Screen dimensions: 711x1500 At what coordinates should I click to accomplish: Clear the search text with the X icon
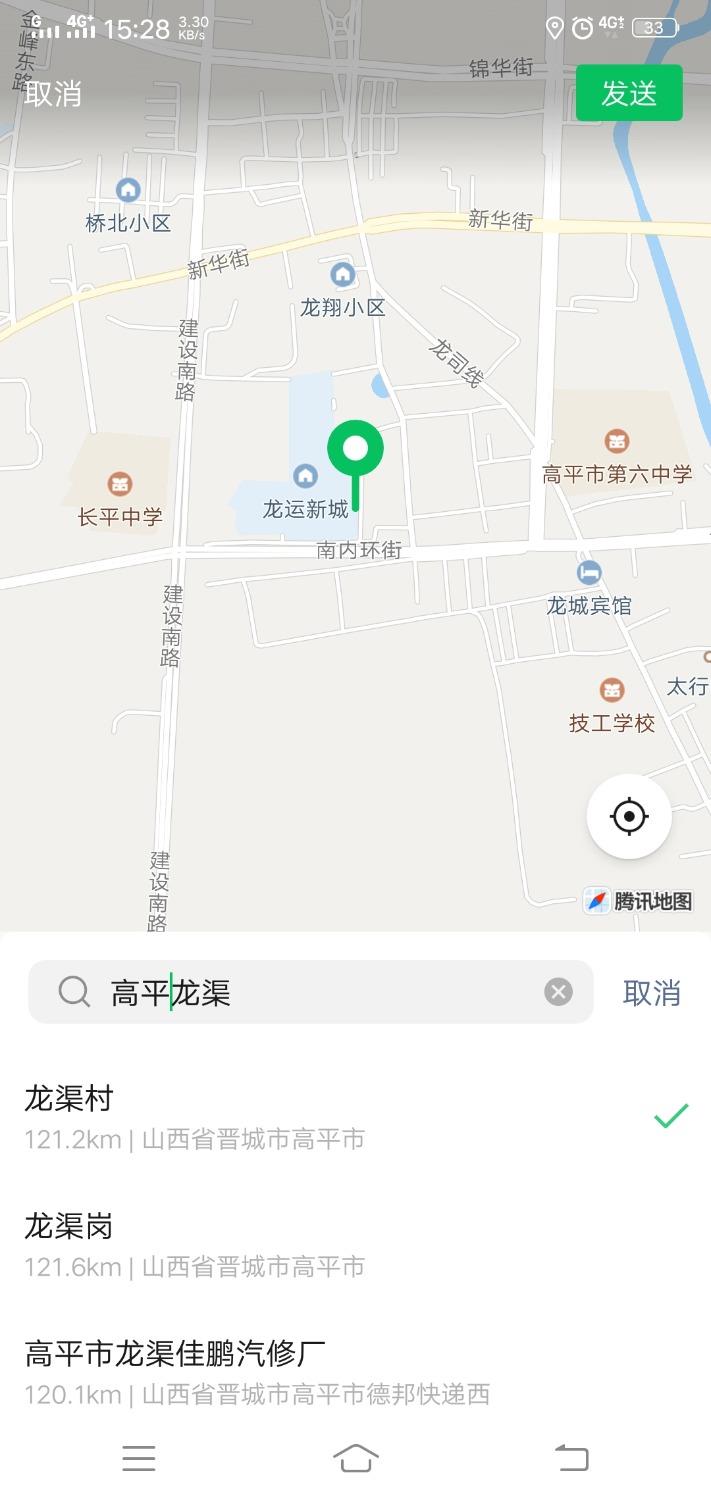tap(558, 992)
